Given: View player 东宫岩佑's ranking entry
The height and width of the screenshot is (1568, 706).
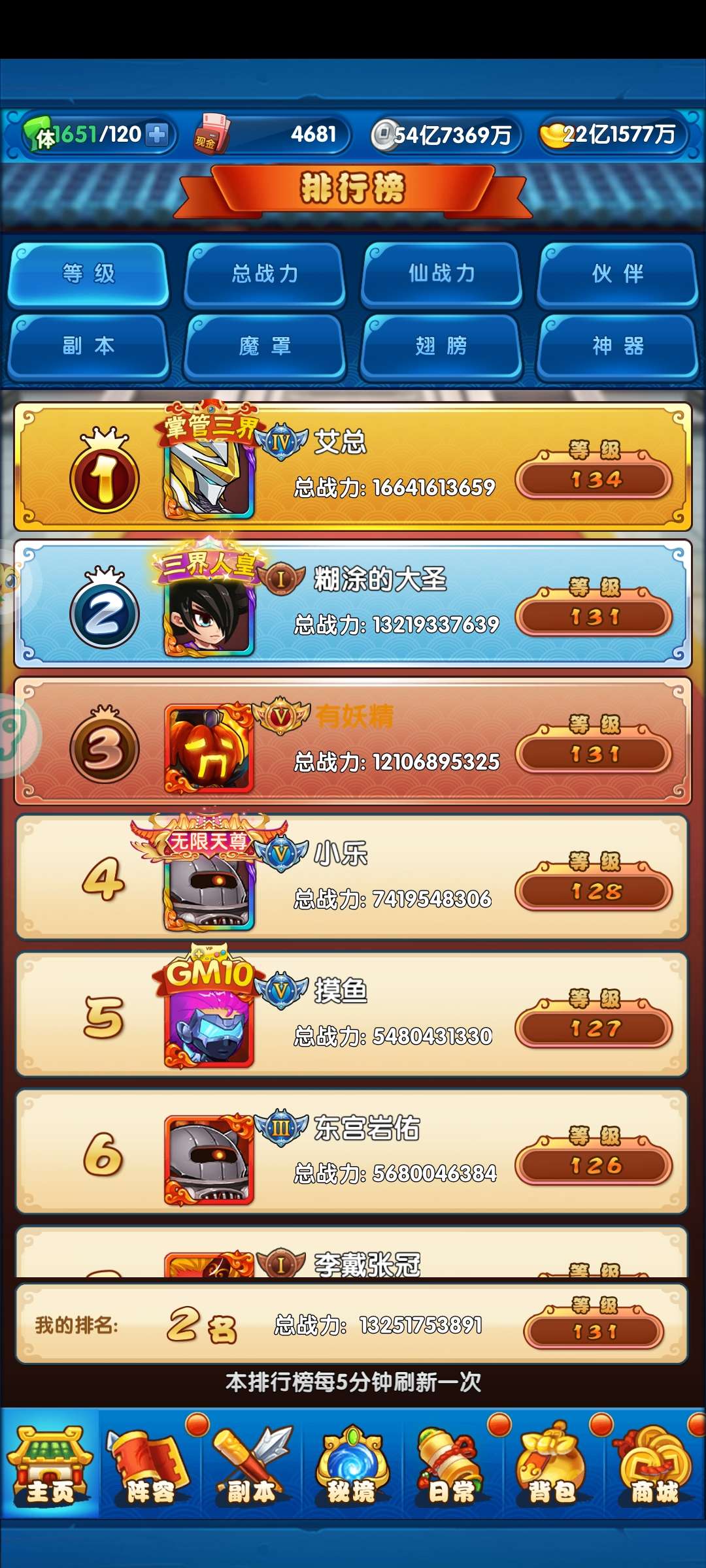Looking at the screenshot, I should coord(353,1152).
